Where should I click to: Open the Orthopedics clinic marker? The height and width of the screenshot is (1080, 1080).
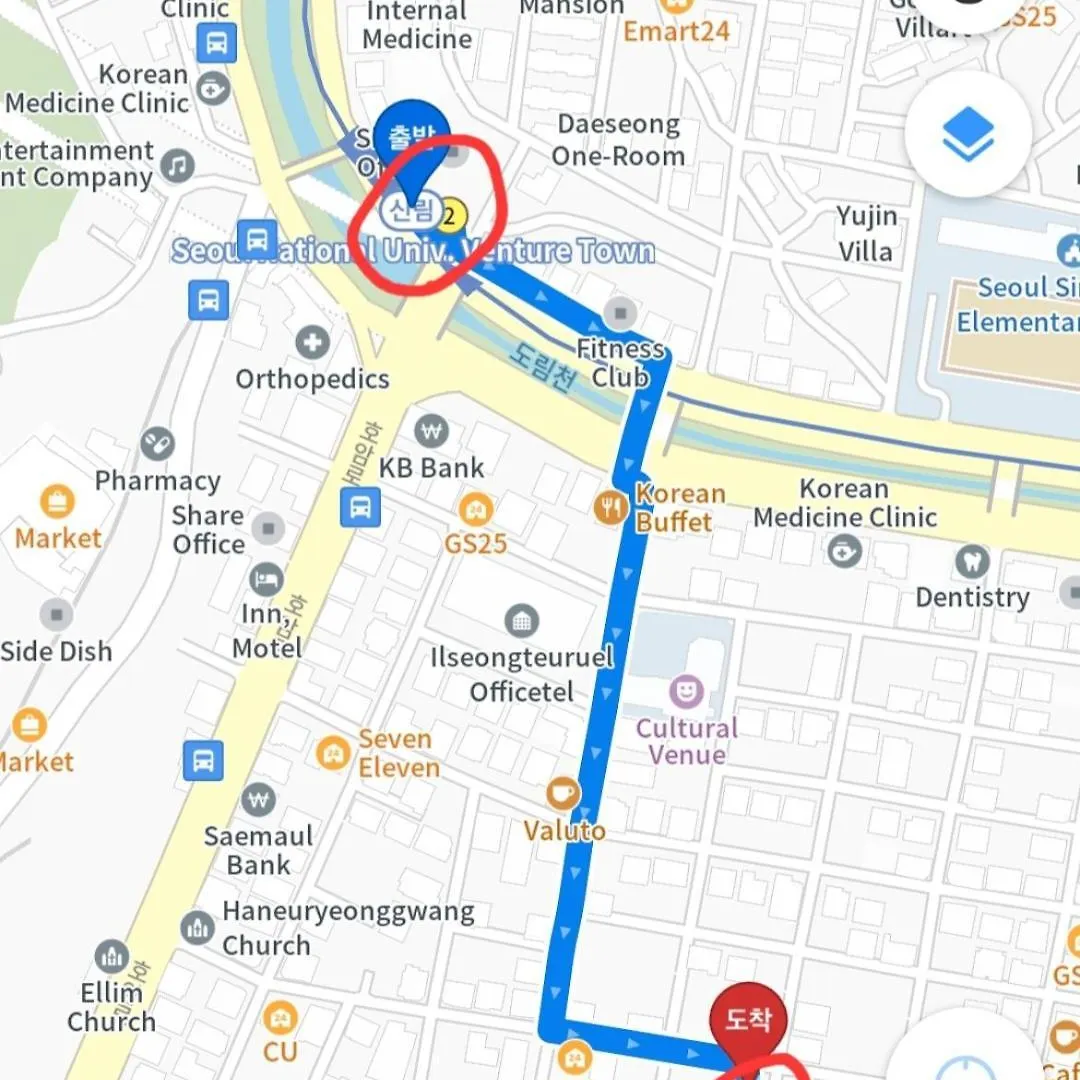[x=312, y=343]
